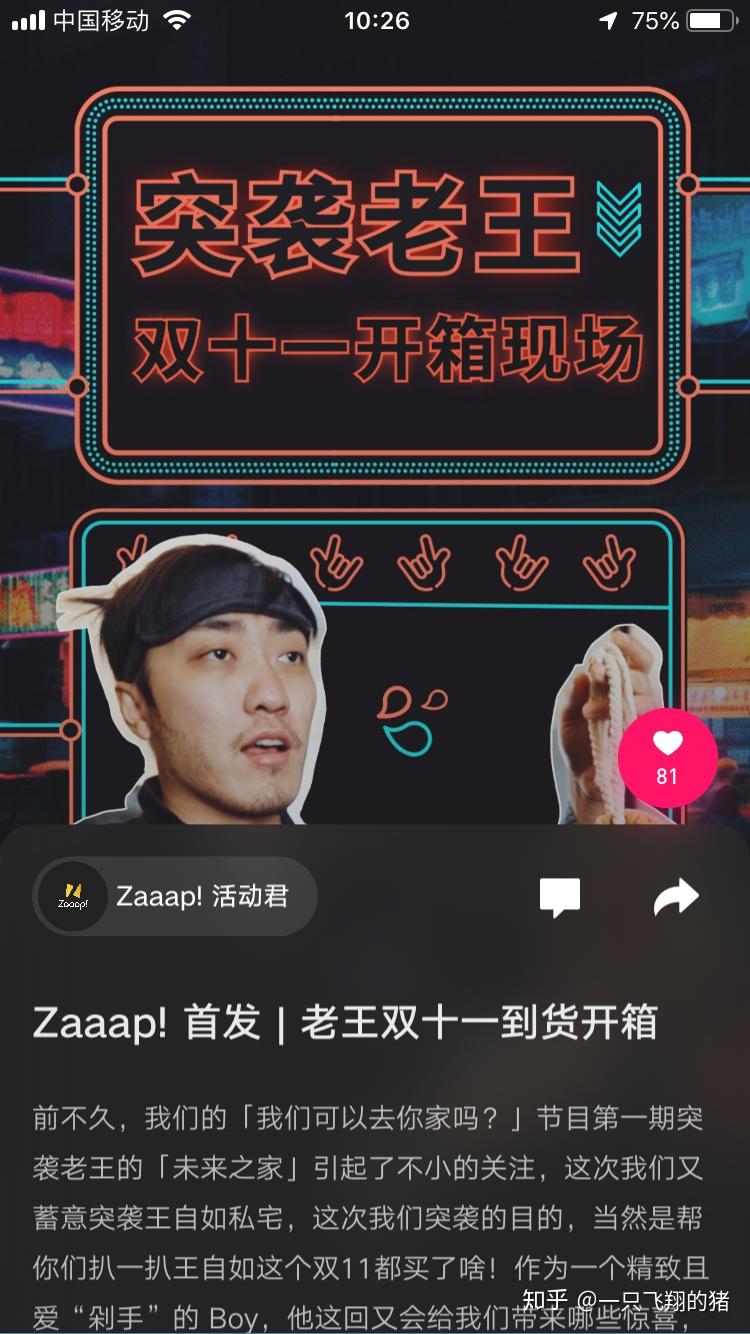The image size is (750, 1334).
Task: Open the Zaaap! logo avatar
Action: [71, 896]
